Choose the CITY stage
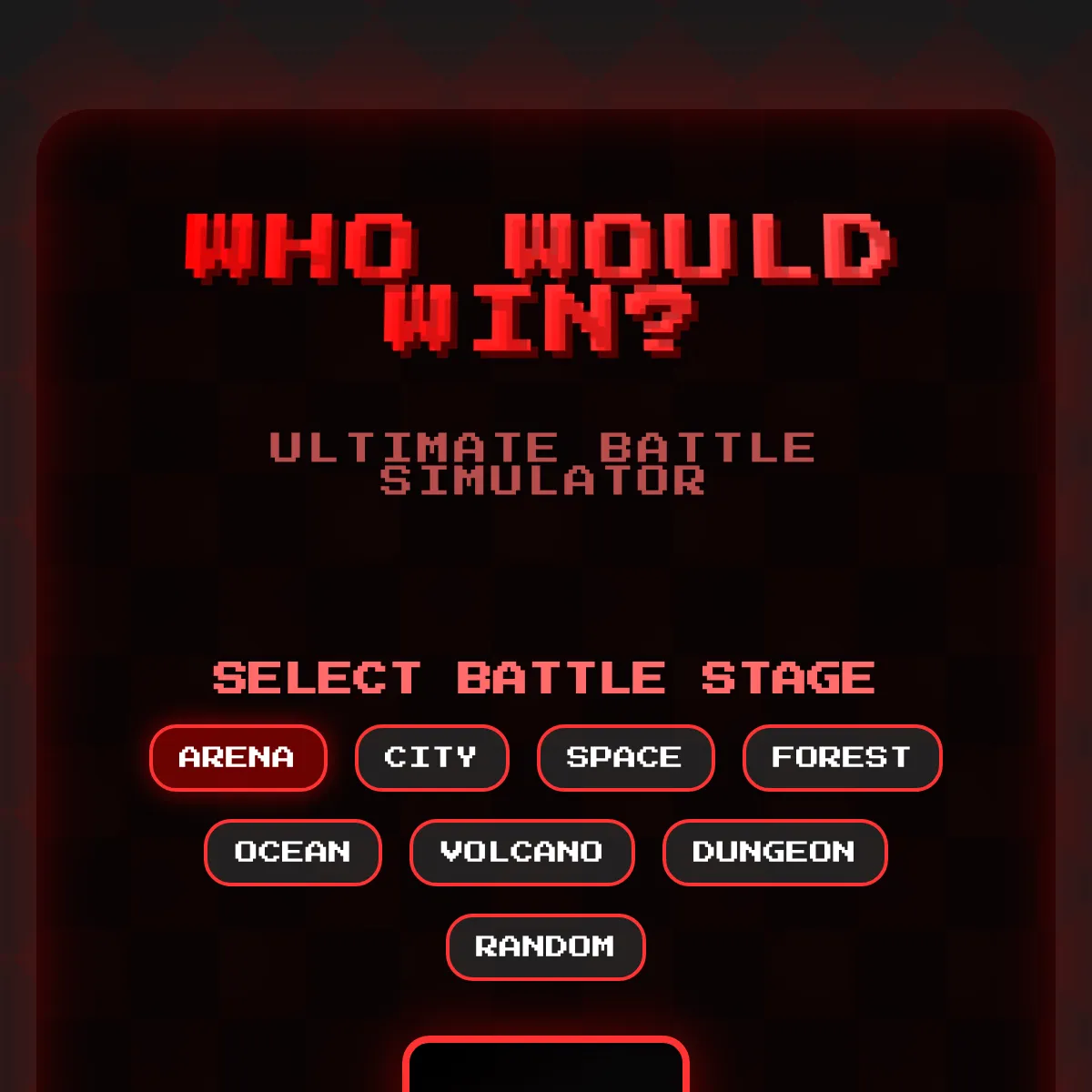This screenshot has width=1092, height=1092. pos(431,758)
